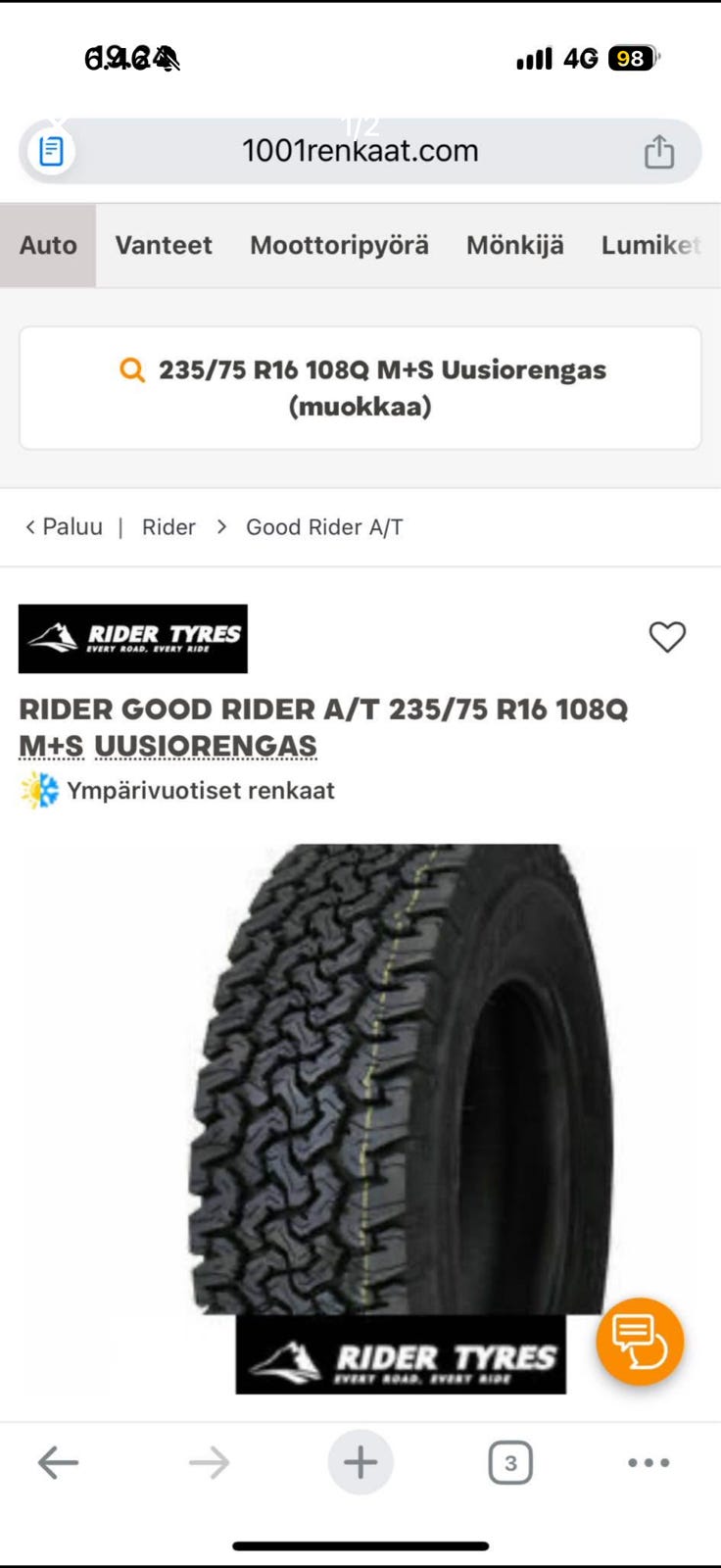Add this tyre to favorites with heart
This screenshot has height=1568, width=721.
click(667, 637)
